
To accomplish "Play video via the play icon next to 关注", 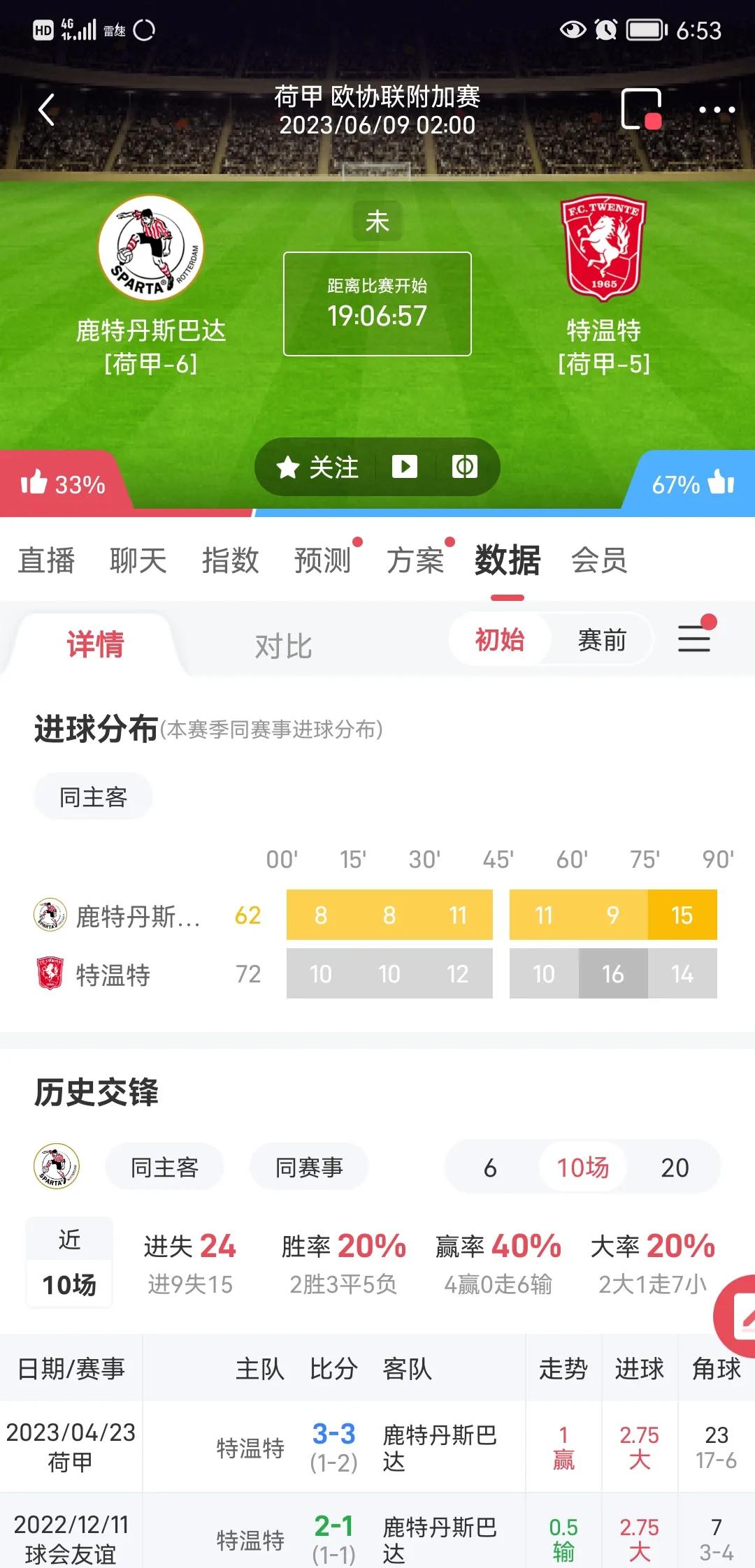I will [405, 467].
